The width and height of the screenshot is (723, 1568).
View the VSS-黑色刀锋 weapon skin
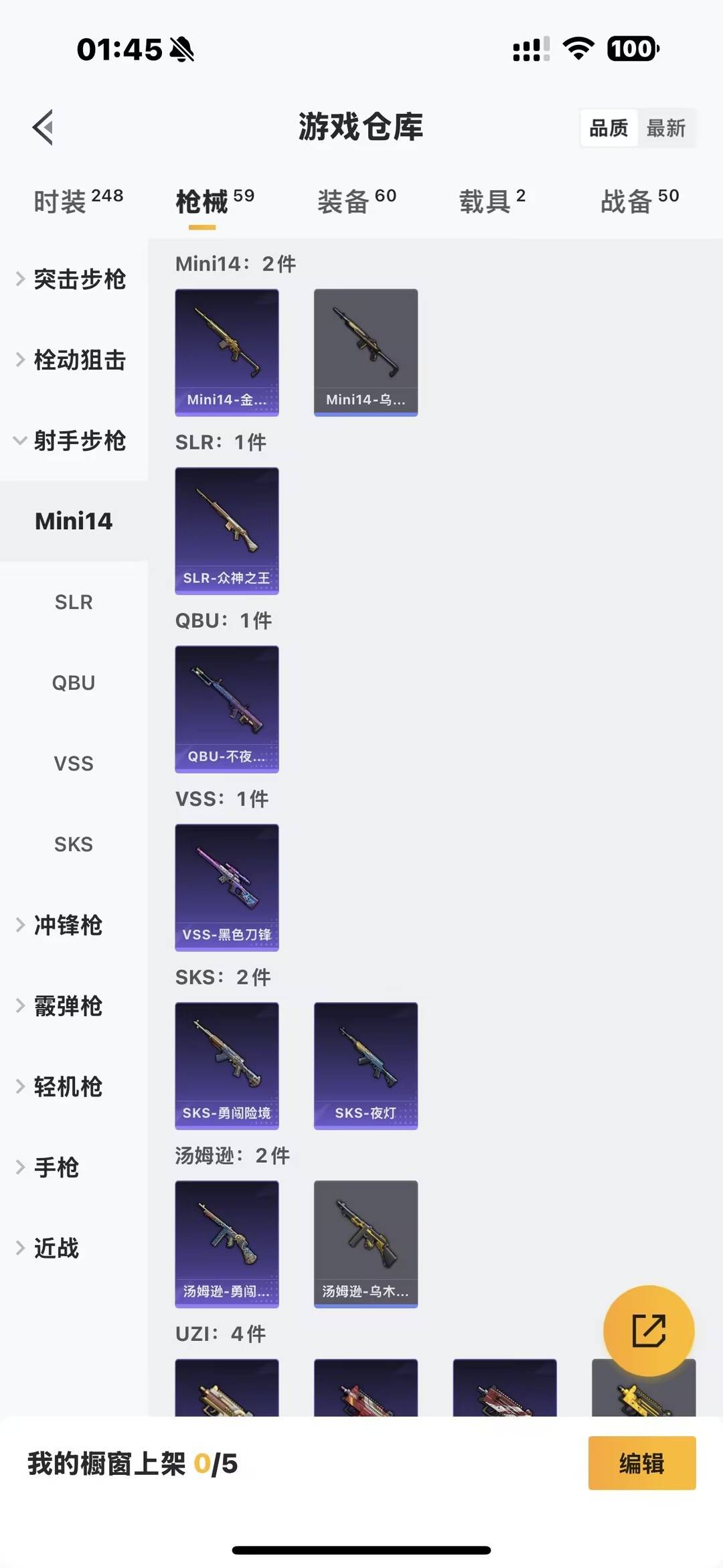pos(227,887)
